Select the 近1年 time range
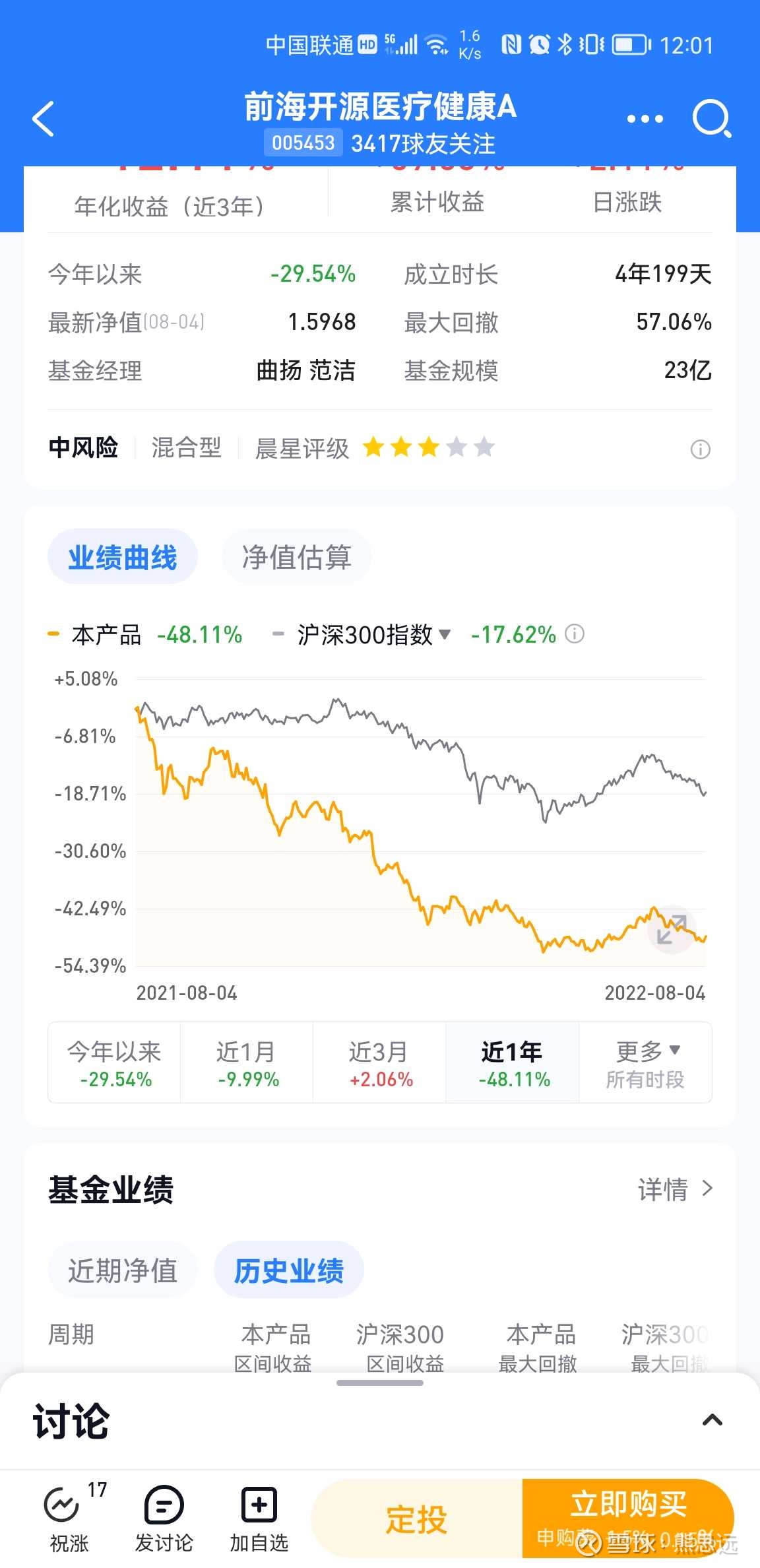The width and height of the screenshot is (760, 1568). (513, 1062)
